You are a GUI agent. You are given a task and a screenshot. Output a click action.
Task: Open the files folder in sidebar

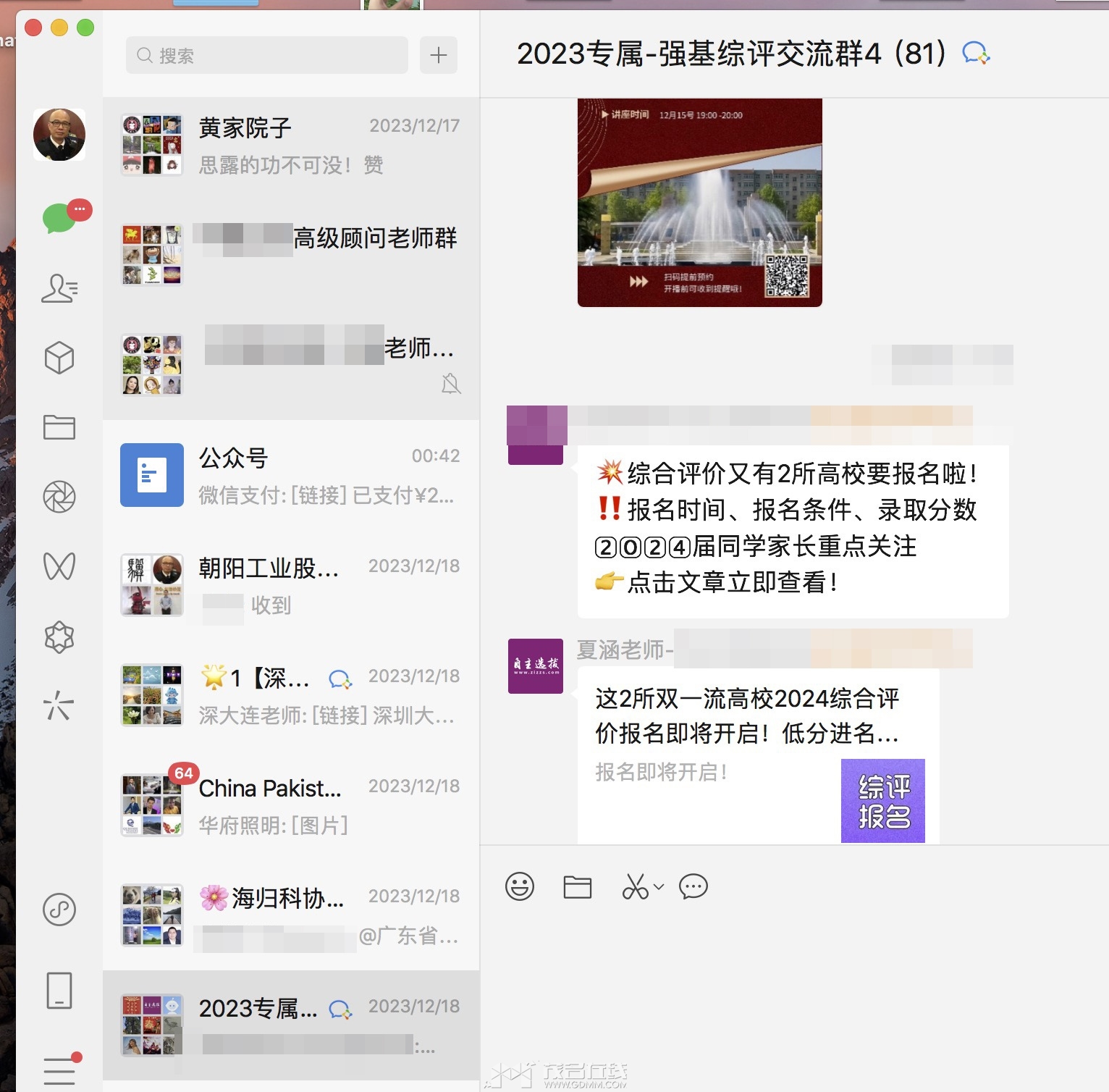click(x=59, y=427)
